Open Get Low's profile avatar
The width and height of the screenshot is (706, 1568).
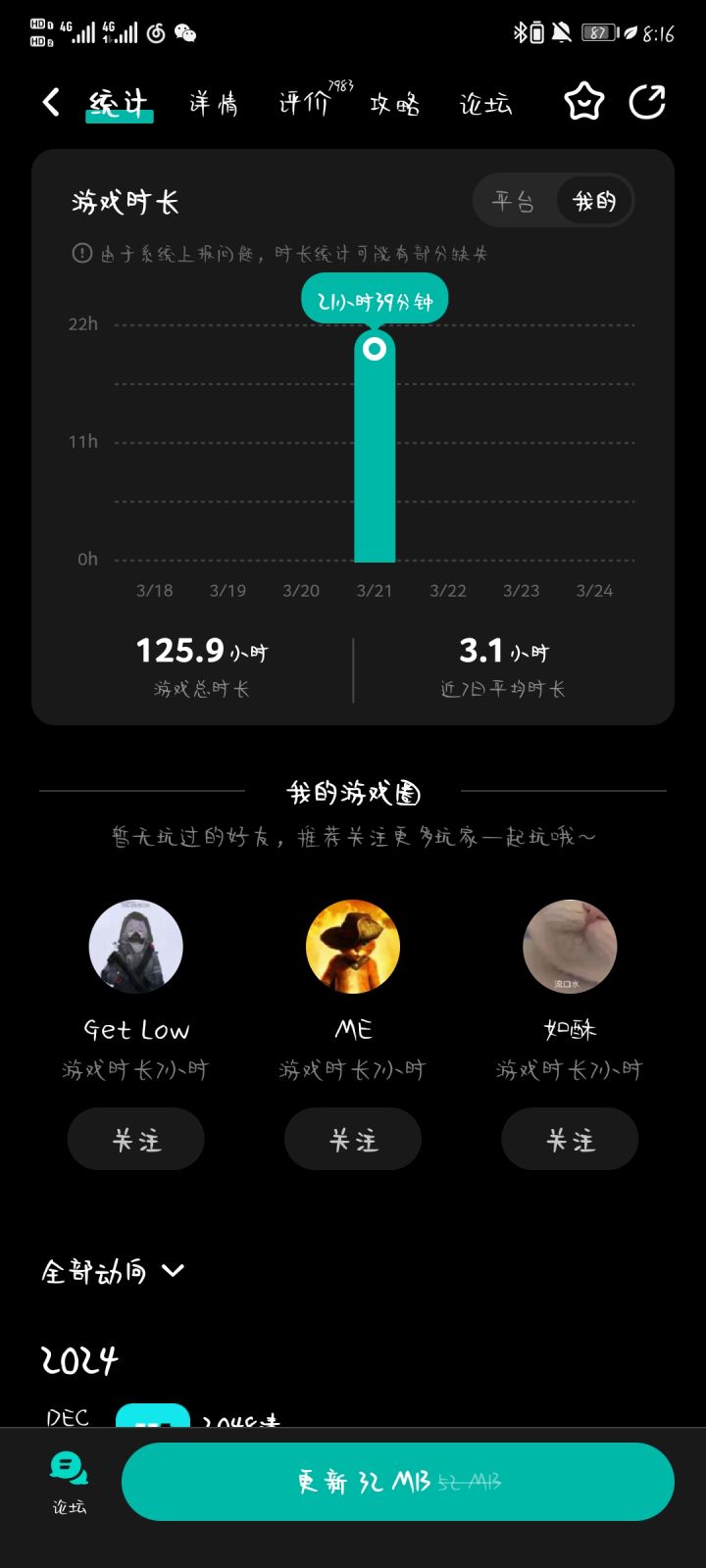[x=135, y=947]
